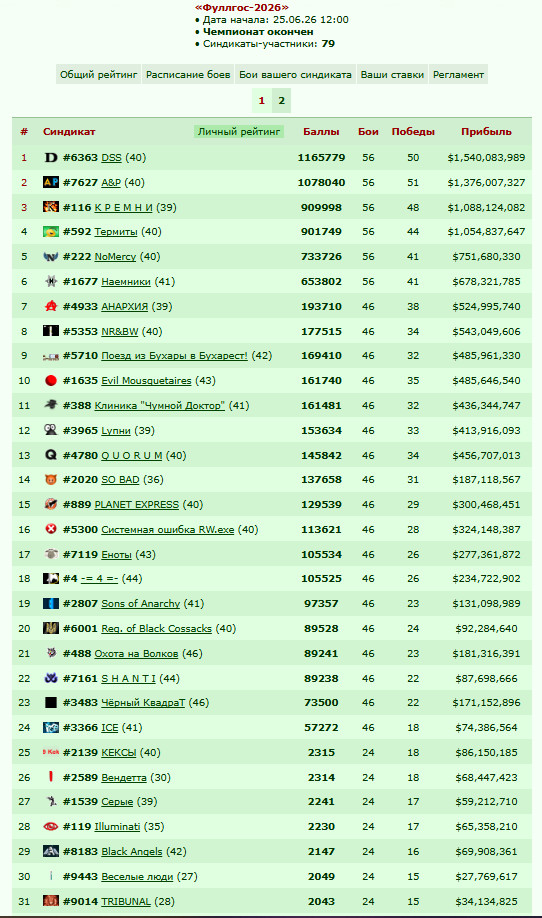Visit the Термиты syndicate link
Viewport: 542px width, 918px height.
(116, 232)
